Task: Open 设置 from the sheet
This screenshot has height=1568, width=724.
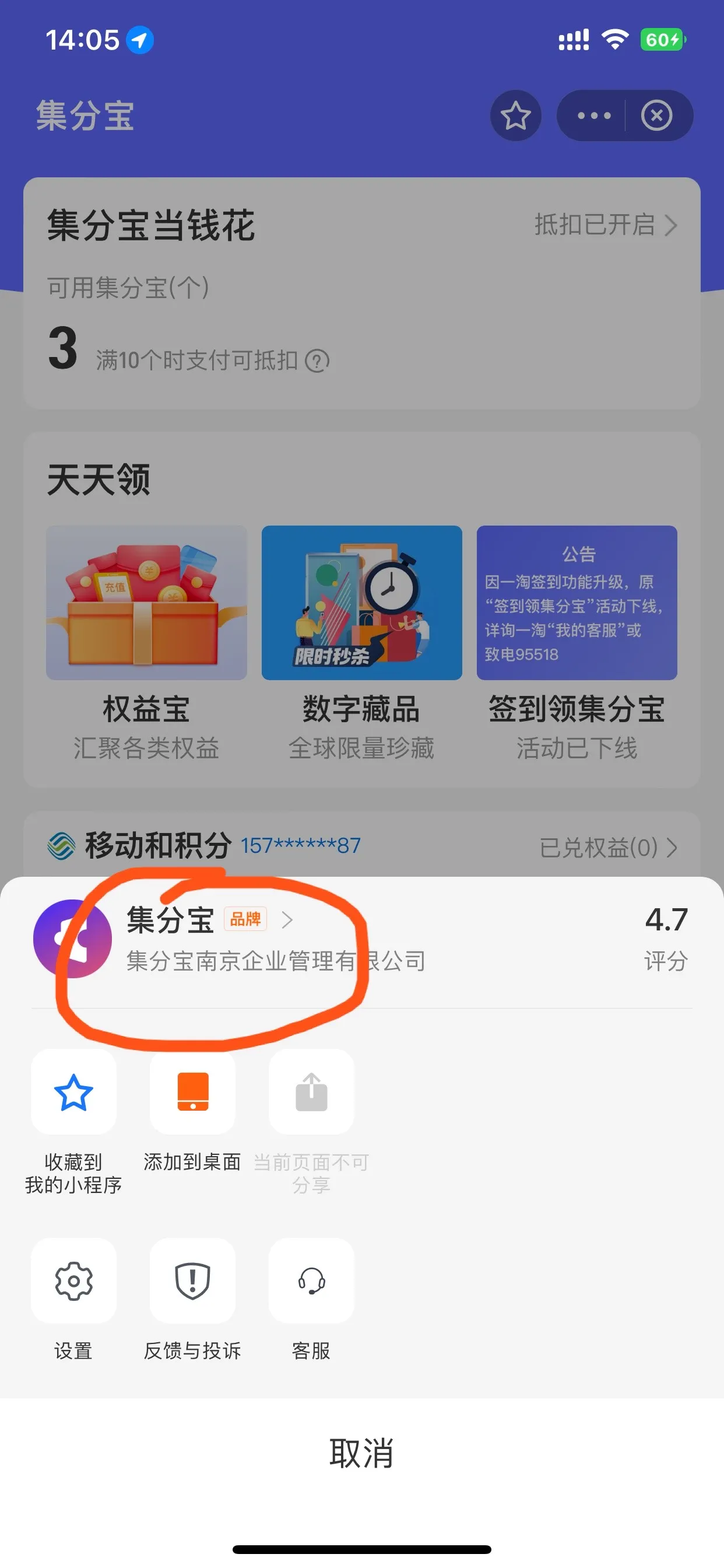Action: tap(73, 1280)
